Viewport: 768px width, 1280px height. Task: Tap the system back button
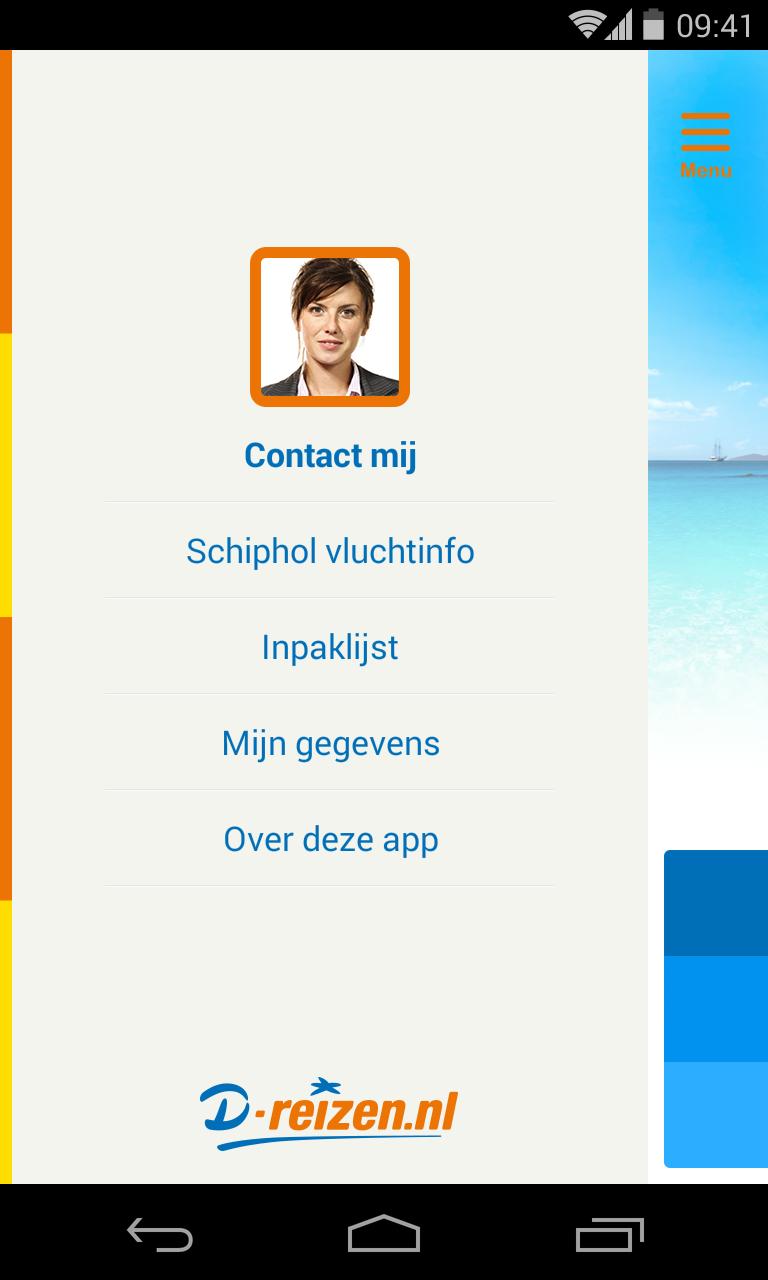point(160,1235)
